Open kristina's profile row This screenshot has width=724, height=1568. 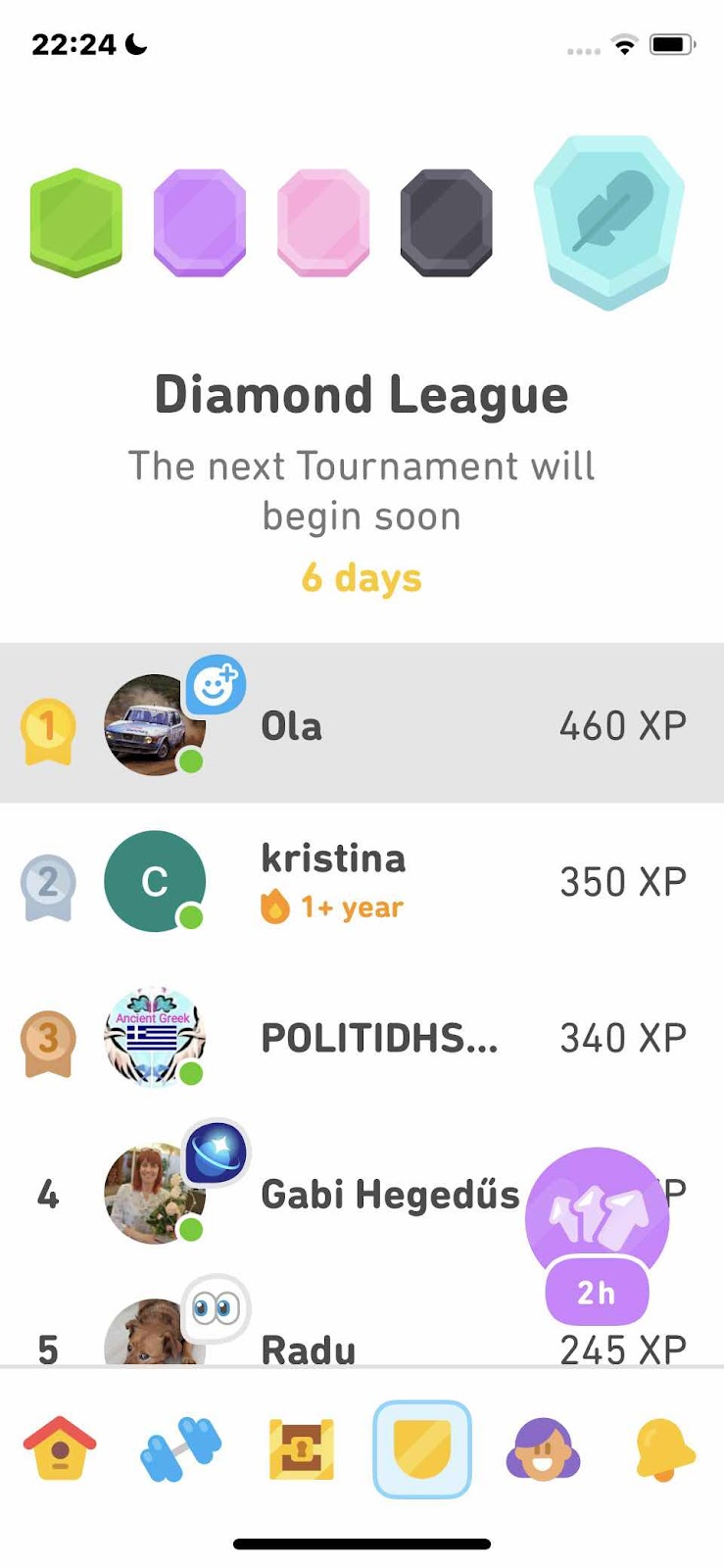click(x=362, y=881)
